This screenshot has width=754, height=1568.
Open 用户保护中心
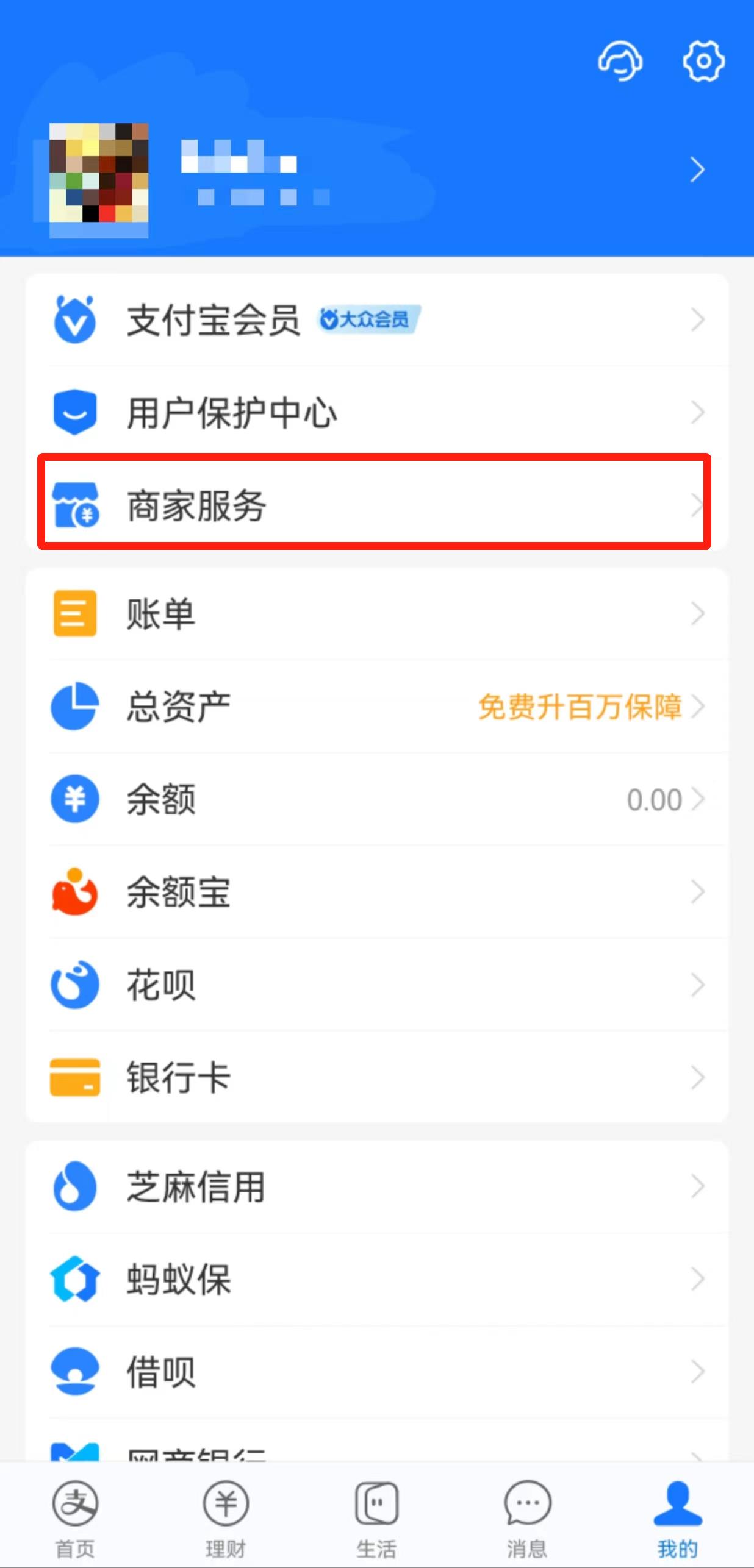click(x=377, y=413)
